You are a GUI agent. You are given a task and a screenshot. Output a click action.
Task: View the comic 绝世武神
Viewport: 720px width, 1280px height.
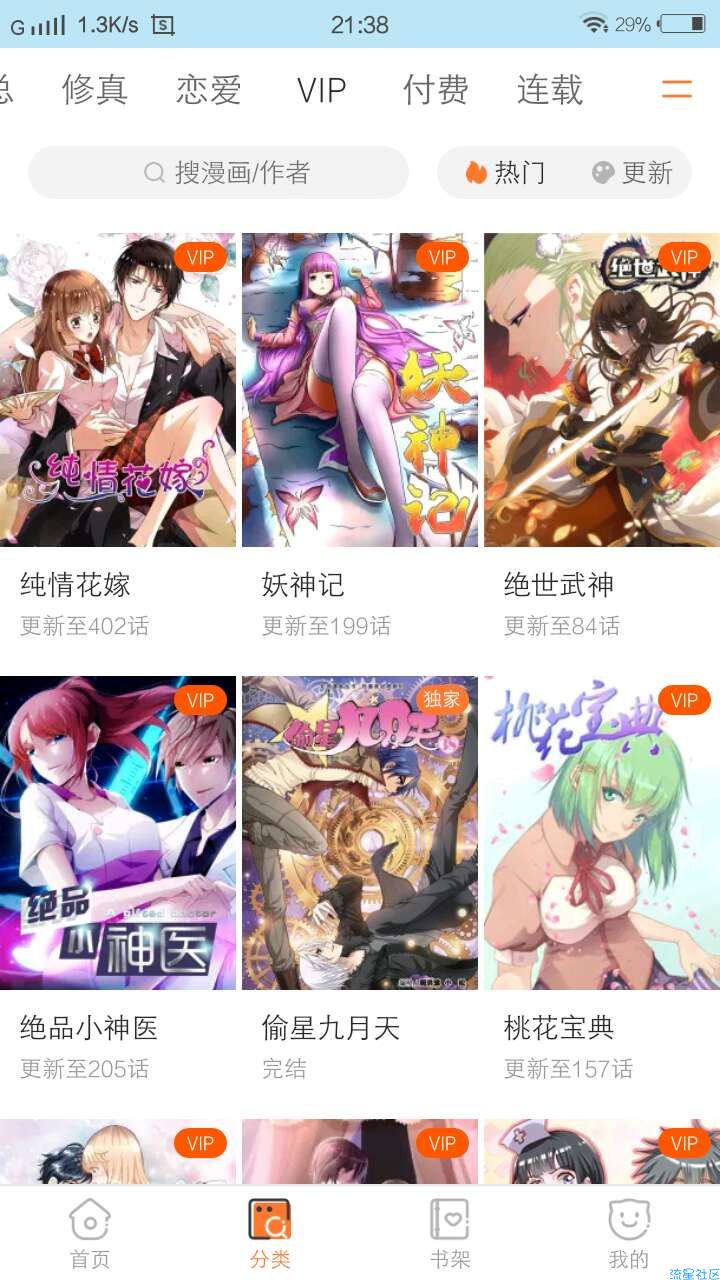coord(602,390)
